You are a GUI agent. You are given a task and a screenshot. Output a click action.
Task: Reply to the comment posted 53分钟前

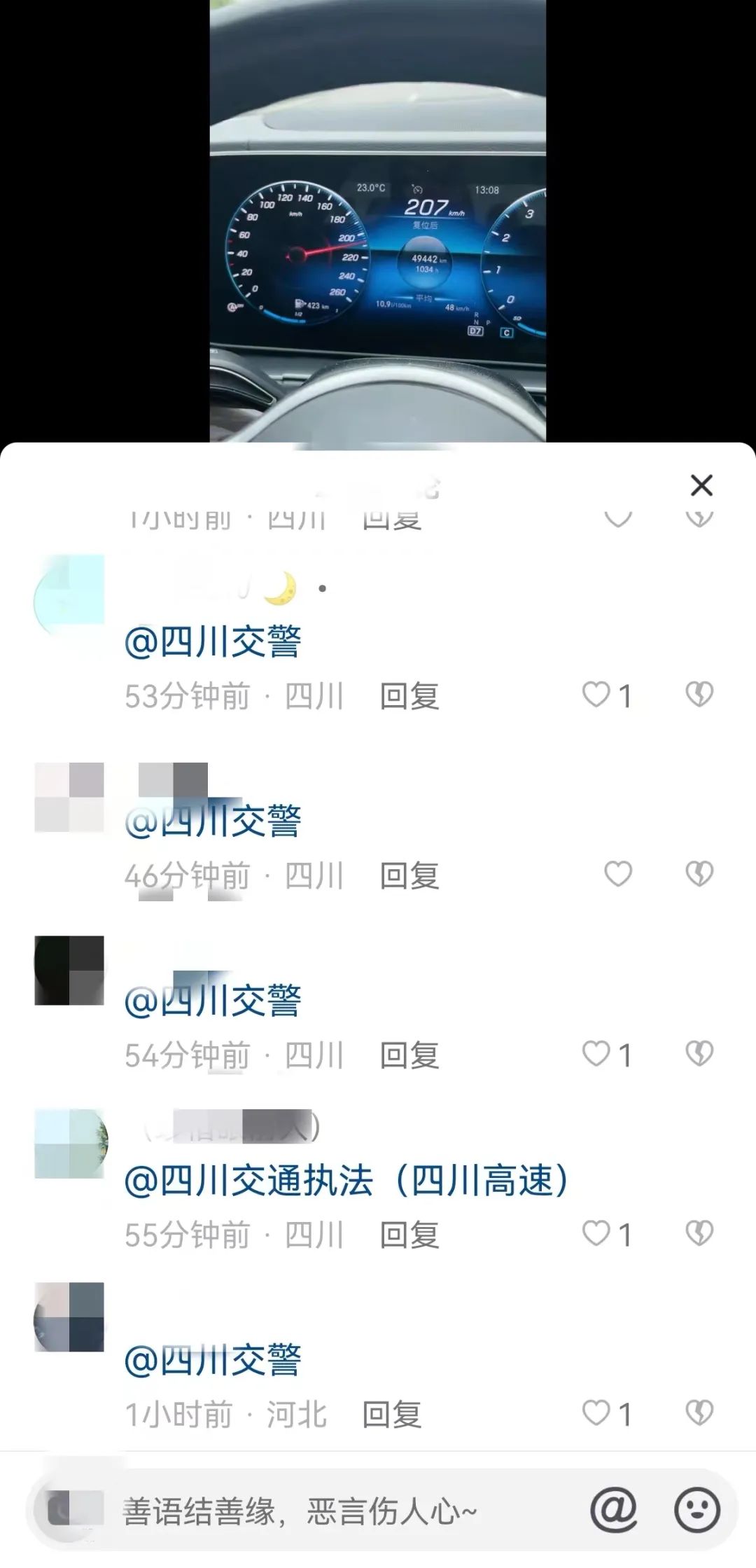(409, 696)
